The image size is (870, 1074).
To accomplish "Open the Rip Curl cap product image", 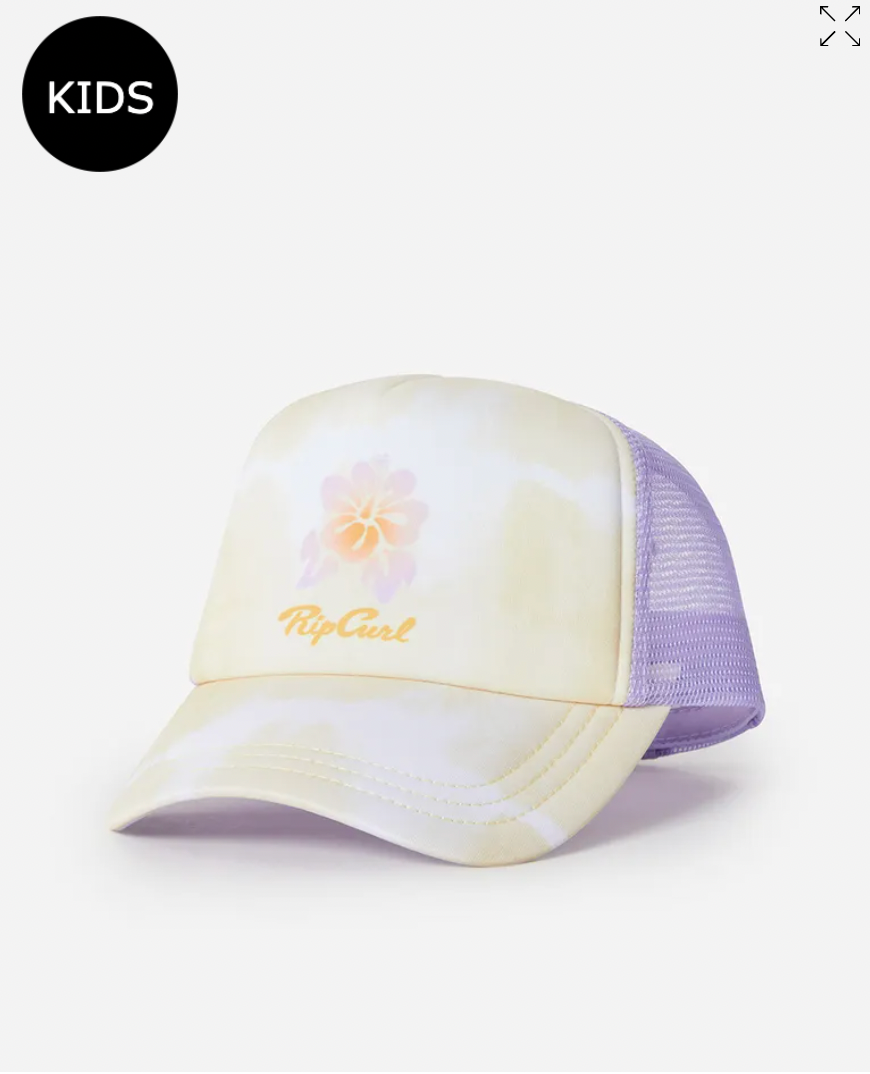I will point(435,620).
